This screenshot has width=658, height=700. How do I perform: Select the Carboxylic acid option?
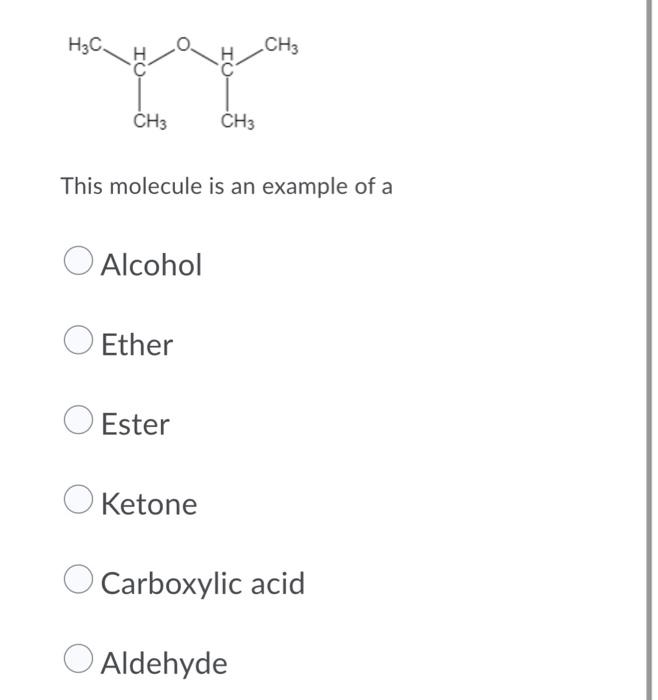pyautogui.click(x=79, y=581)
